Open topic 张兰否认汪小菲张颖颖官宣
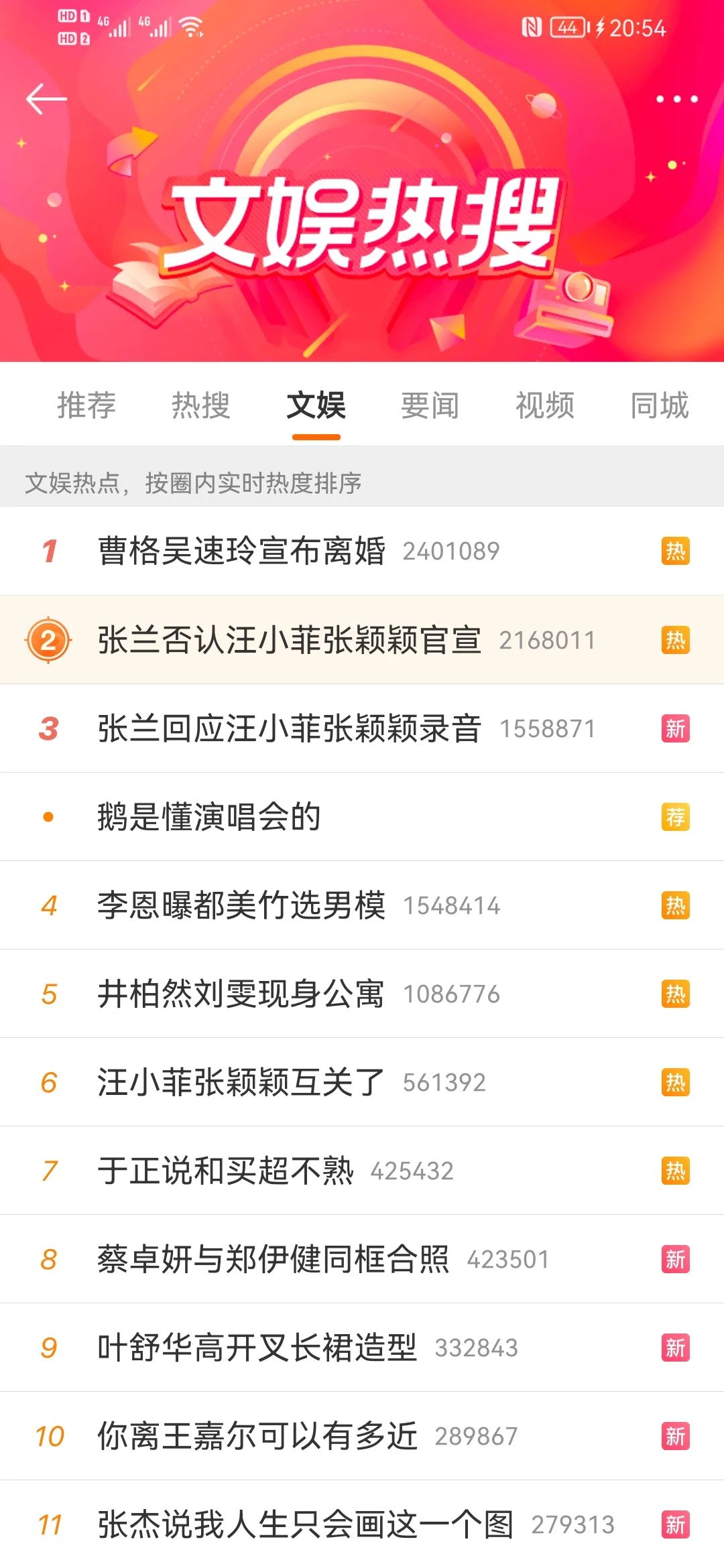724x1568 pixels. coord(289,640)
